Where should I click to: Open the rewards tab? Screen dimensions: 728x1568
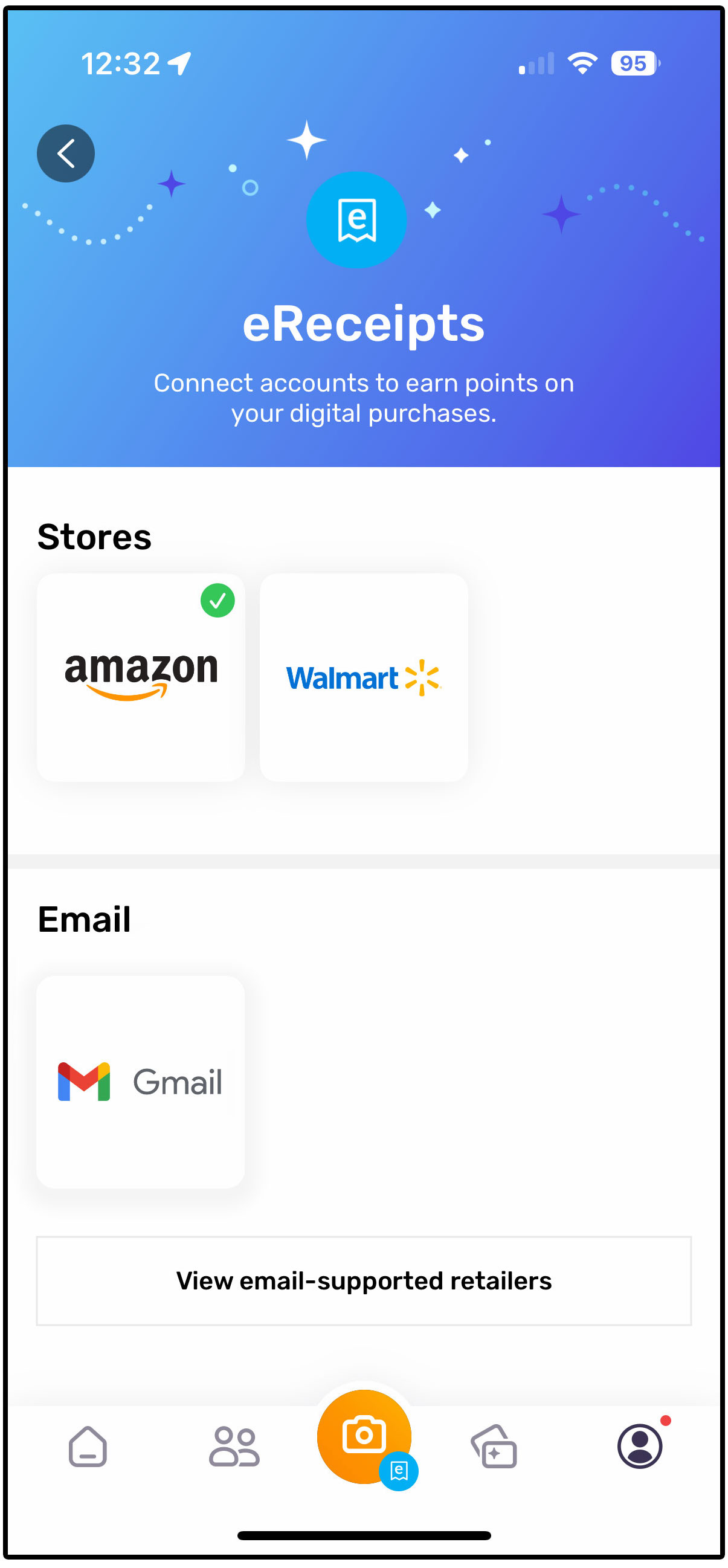click(x=494, y=1447)
